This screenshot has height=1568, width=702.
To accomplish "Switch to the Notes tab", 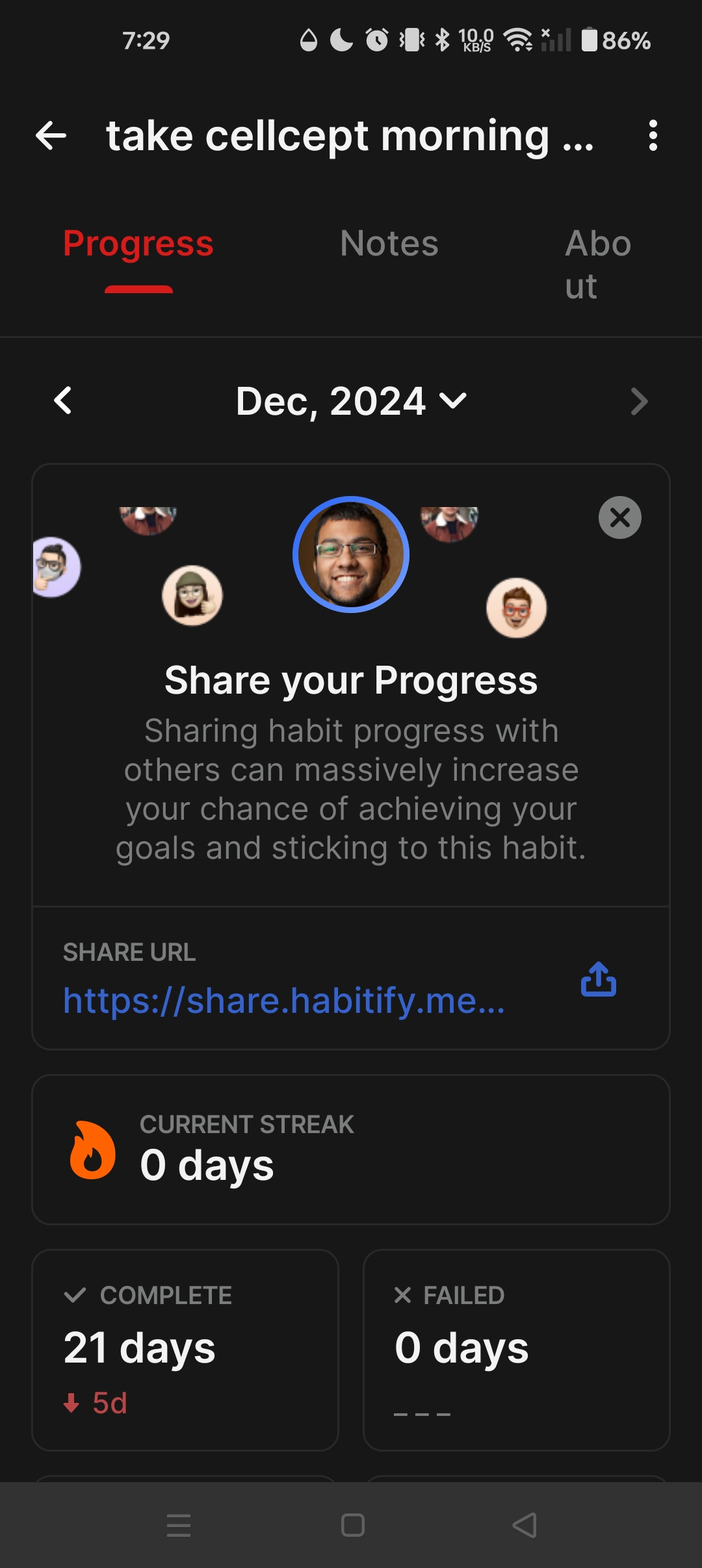I will (x=389, y=244).
